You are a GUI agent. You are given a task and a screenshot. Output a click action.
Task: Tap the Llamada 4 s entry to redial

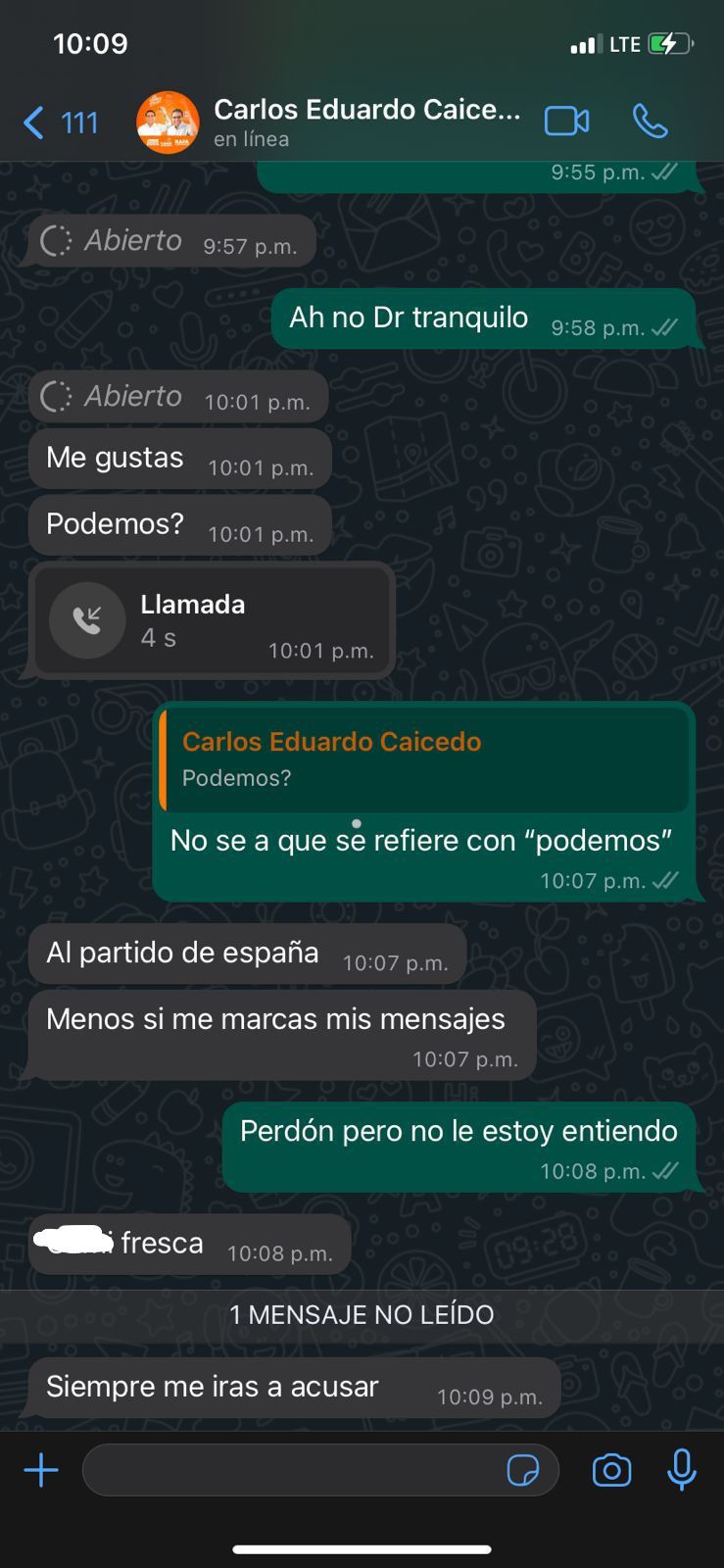212,619
